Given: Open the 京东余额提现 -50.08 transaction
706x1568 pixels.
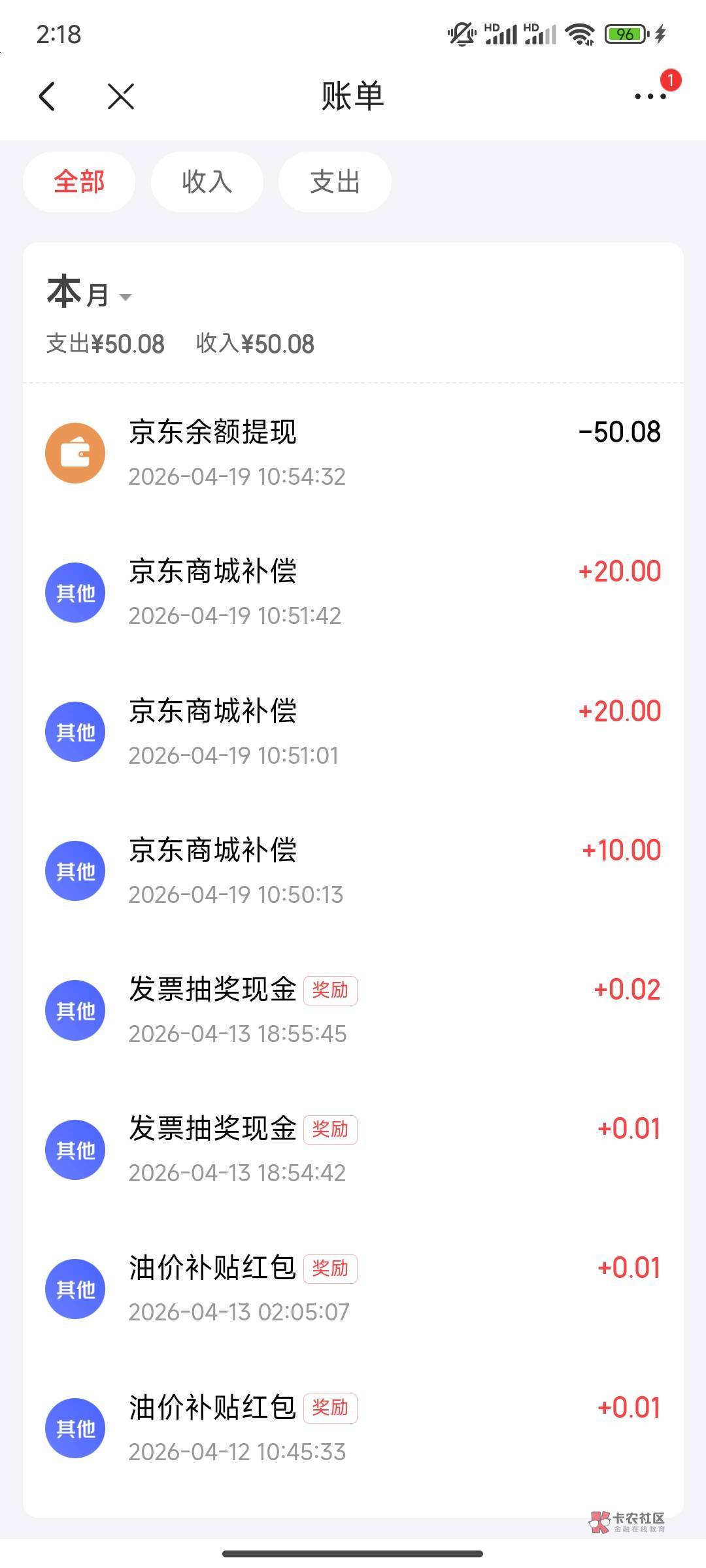Looking at the screenshot, I should [353, 453].
